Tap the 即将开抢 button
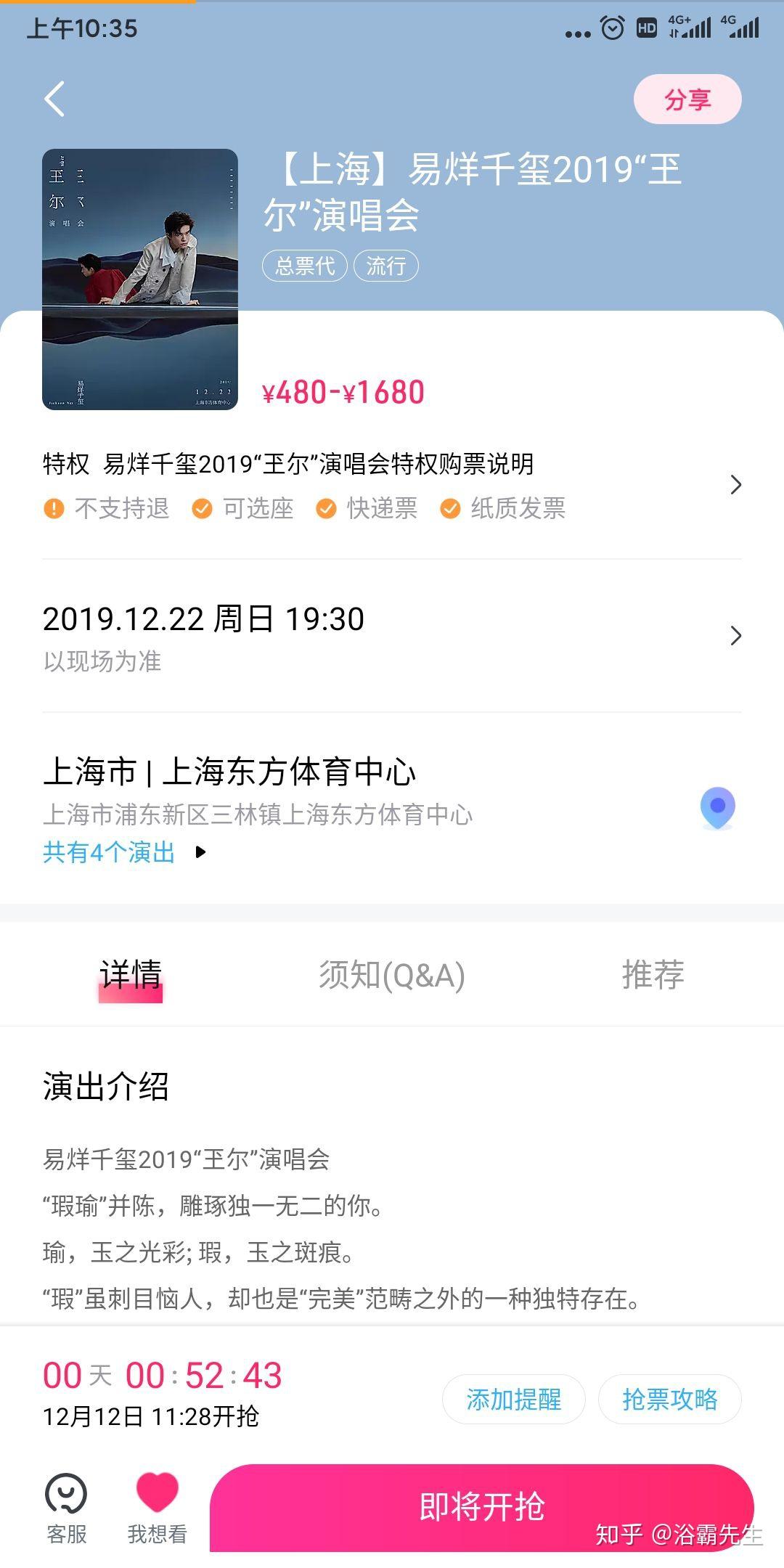Image resolution: width=784 pixels, height=1568 pixels. click(481, 1507)
